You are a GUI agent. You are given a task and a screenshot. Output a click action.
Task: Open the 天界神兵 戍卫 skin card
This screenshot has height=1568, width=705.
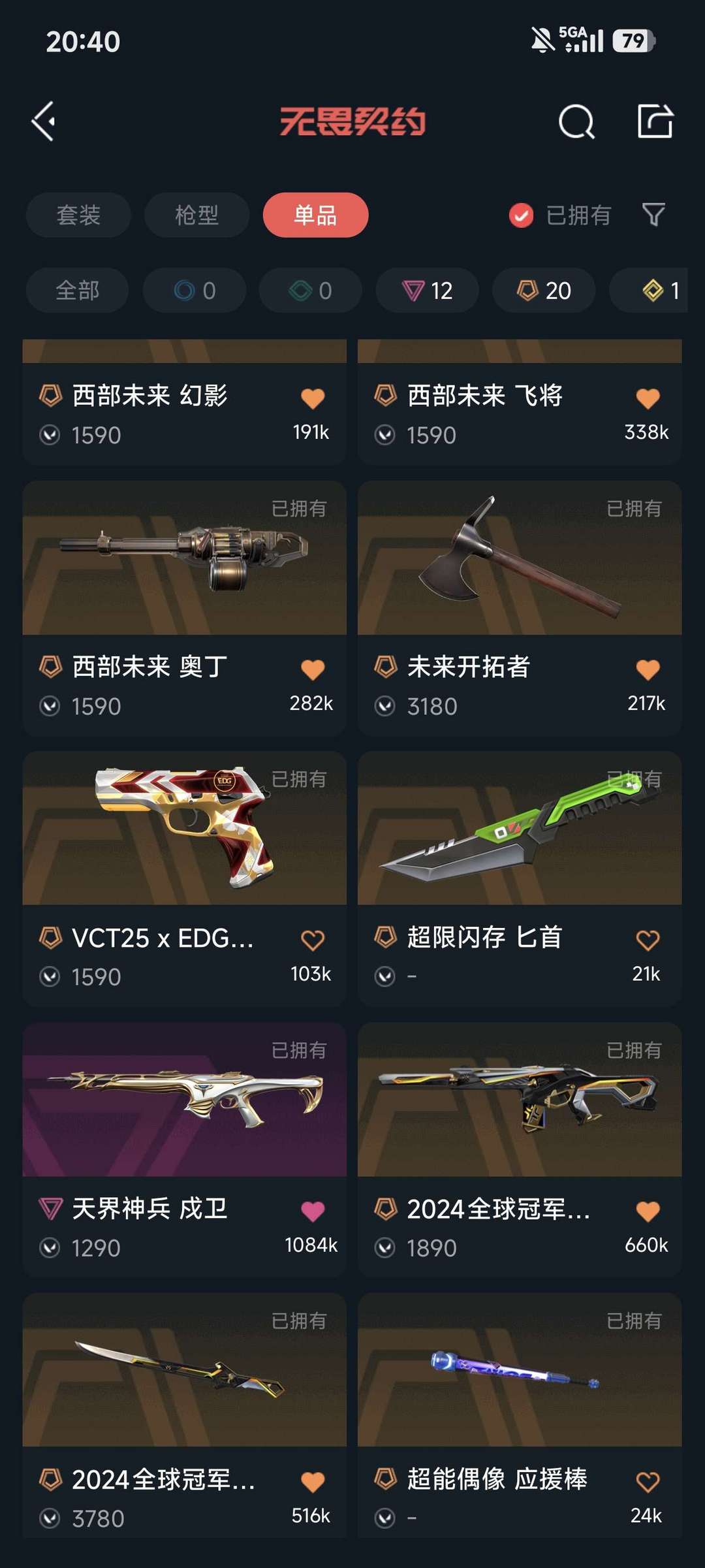(x=184, y=1150)
